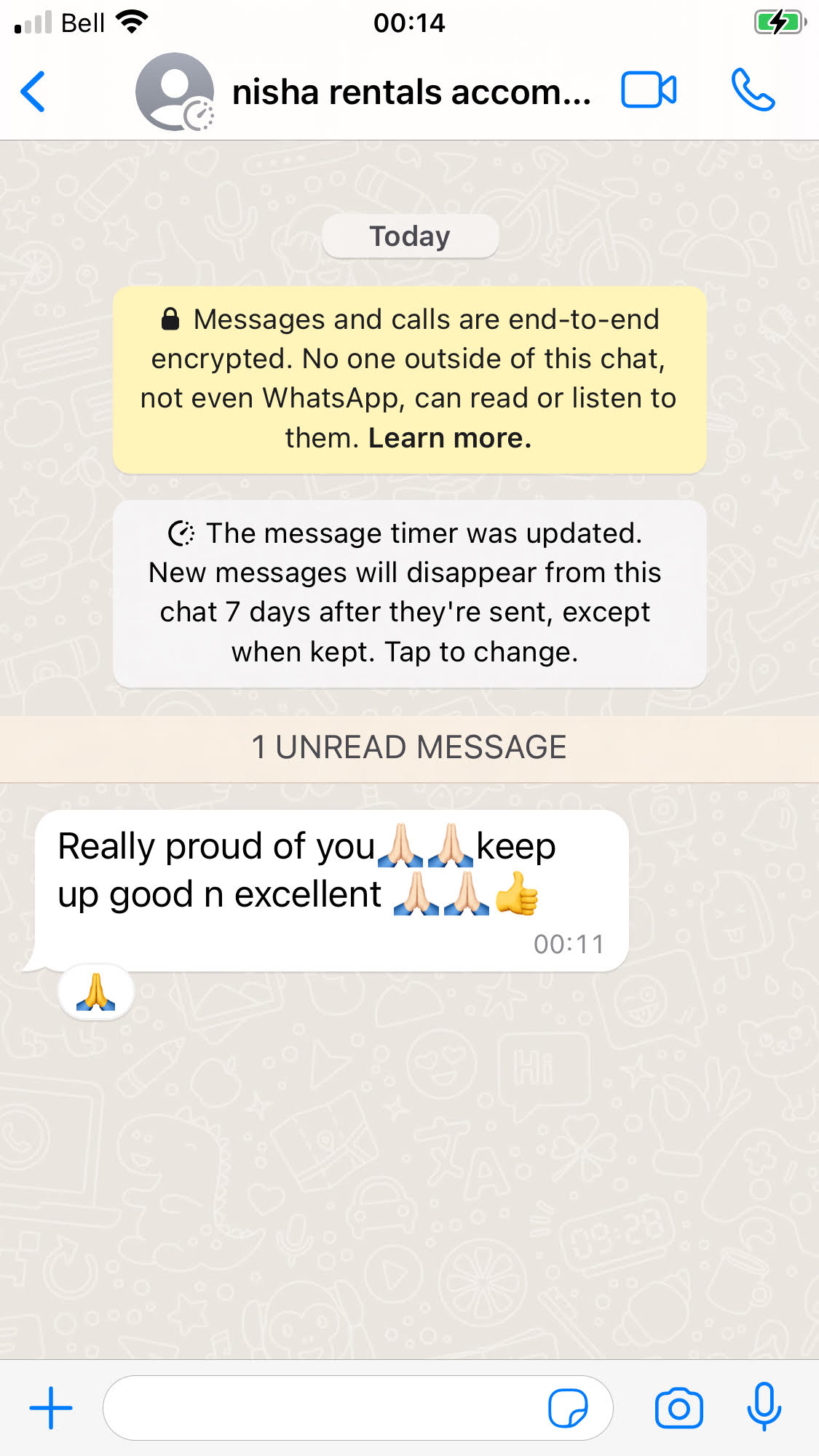View the praying hands reaction on message

[96, 992]
